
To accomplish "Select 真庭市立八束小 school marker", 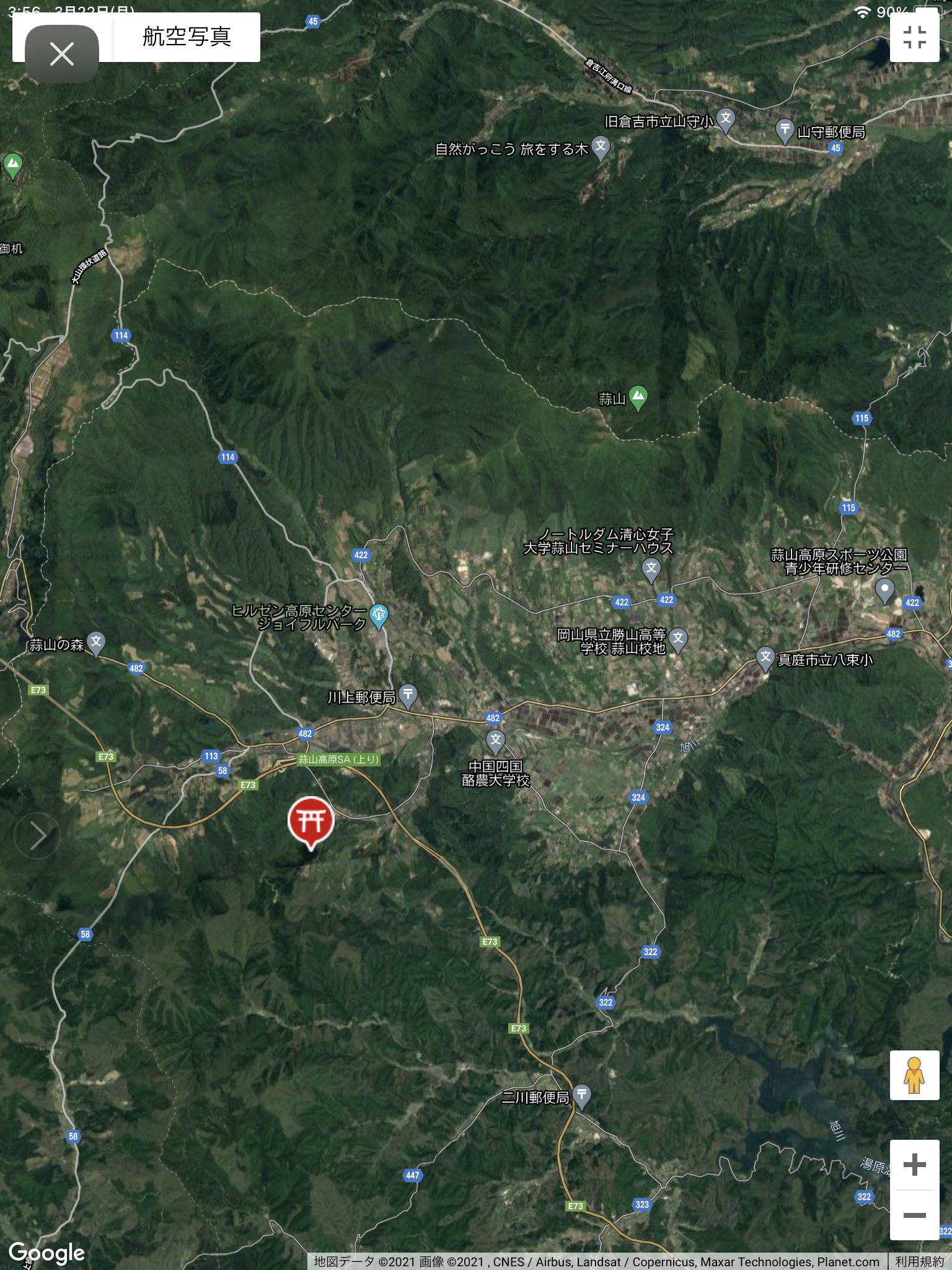I will pos(765,657).
